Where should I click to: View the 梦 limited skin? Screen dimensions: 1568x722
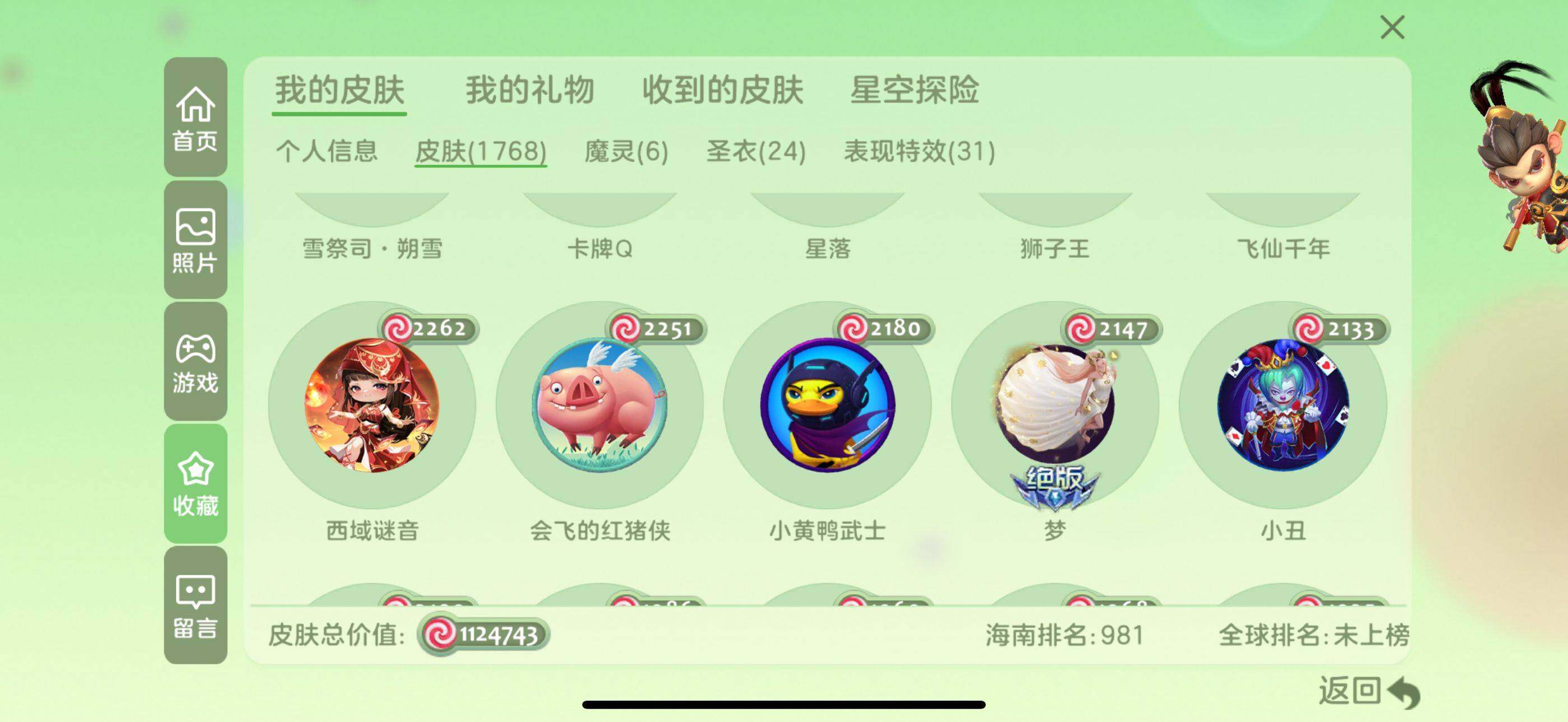click(1055, 406)
